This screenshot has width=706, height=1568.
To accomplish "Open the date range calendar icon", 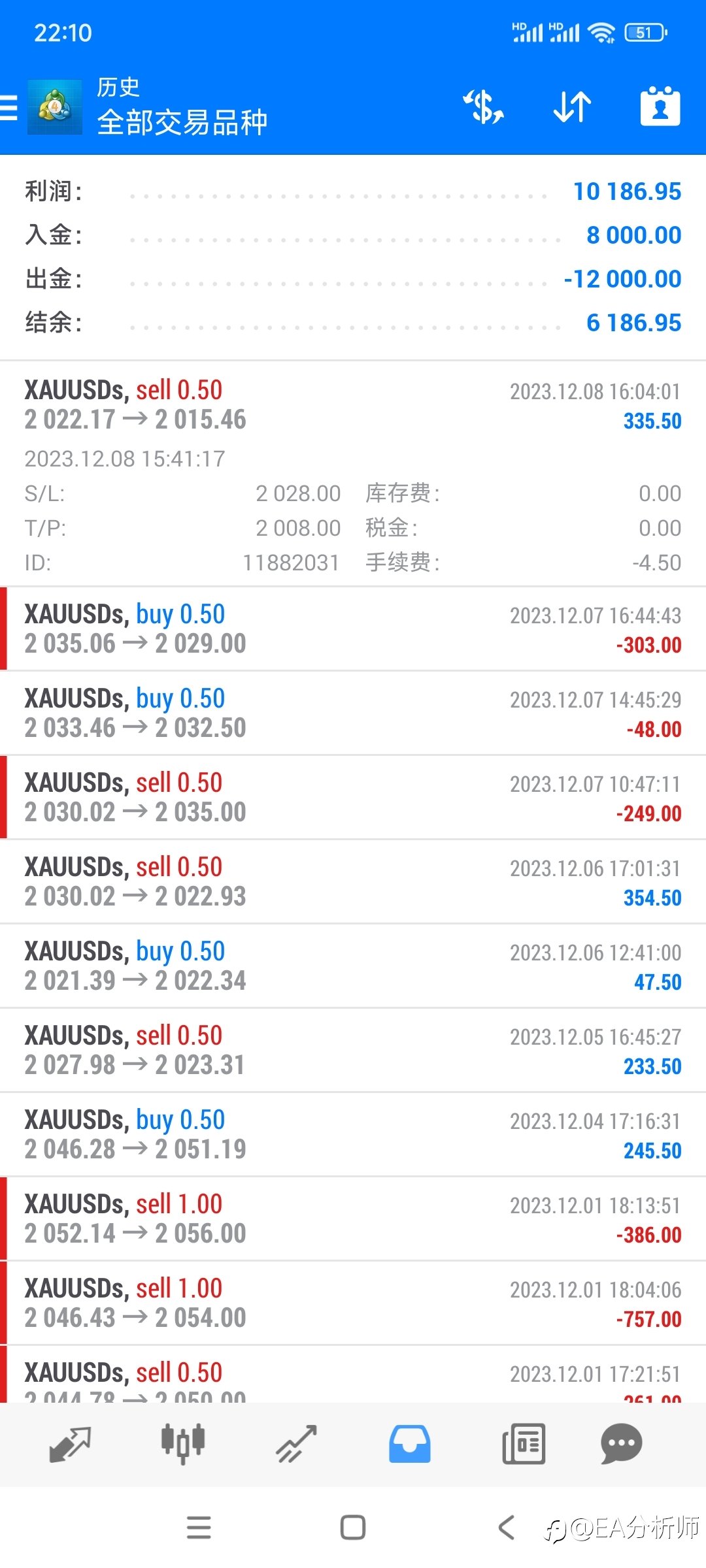I will (x=660, y=106).
